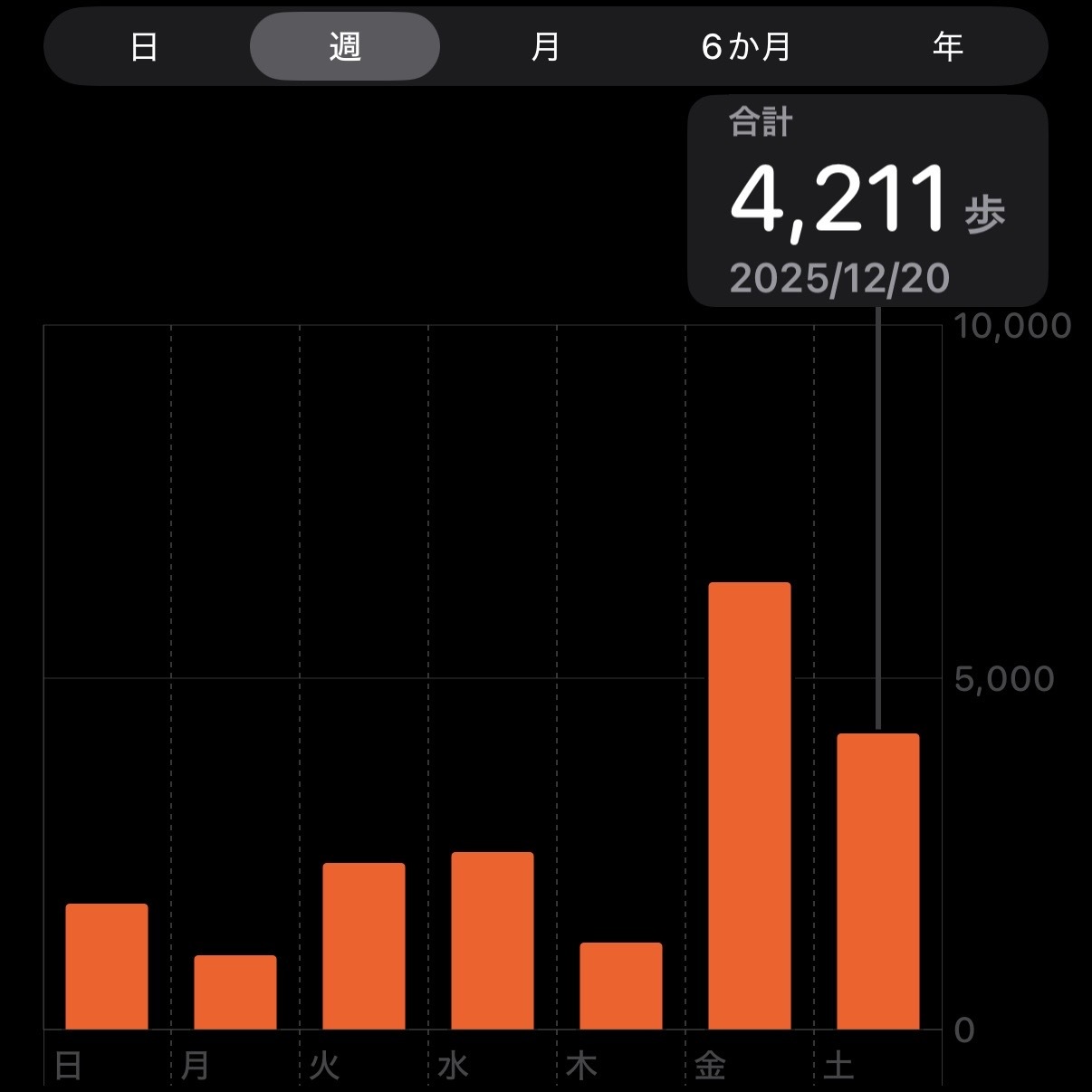Select the 月 (Monday) step bar

point(235,992)
